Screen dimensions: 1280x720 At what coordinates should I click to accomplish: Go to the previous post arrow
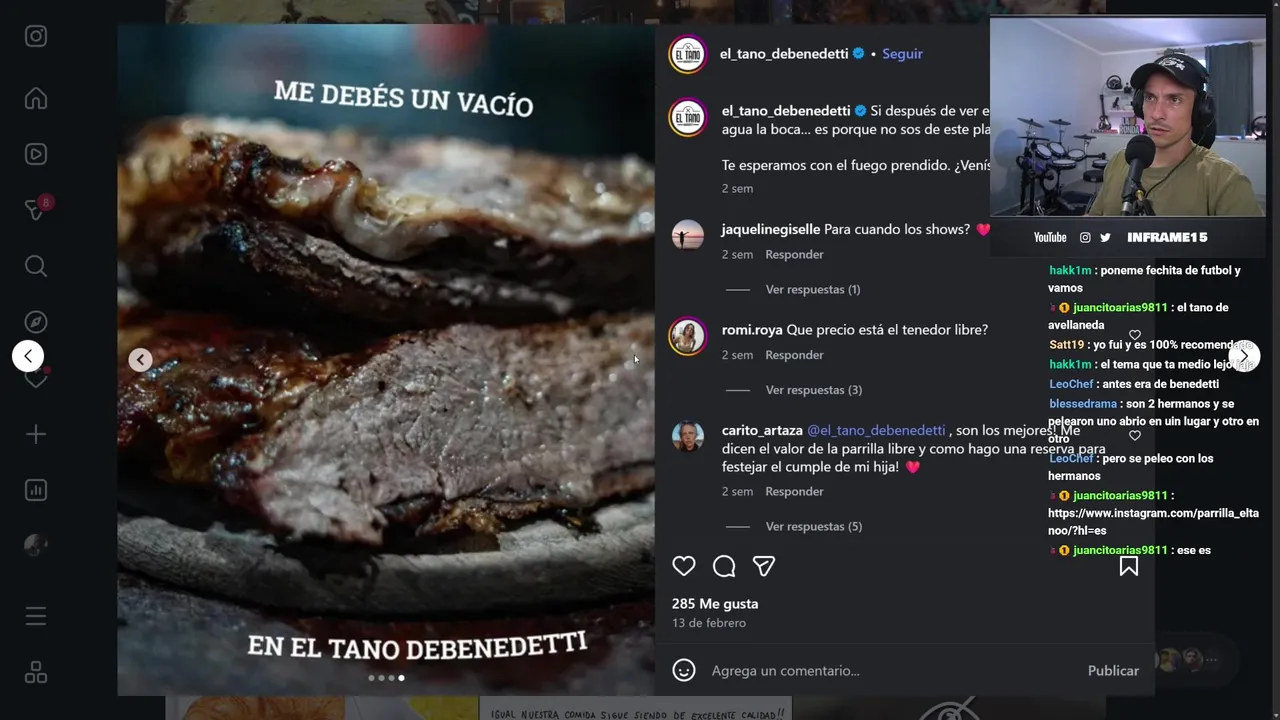coord(28,356)
